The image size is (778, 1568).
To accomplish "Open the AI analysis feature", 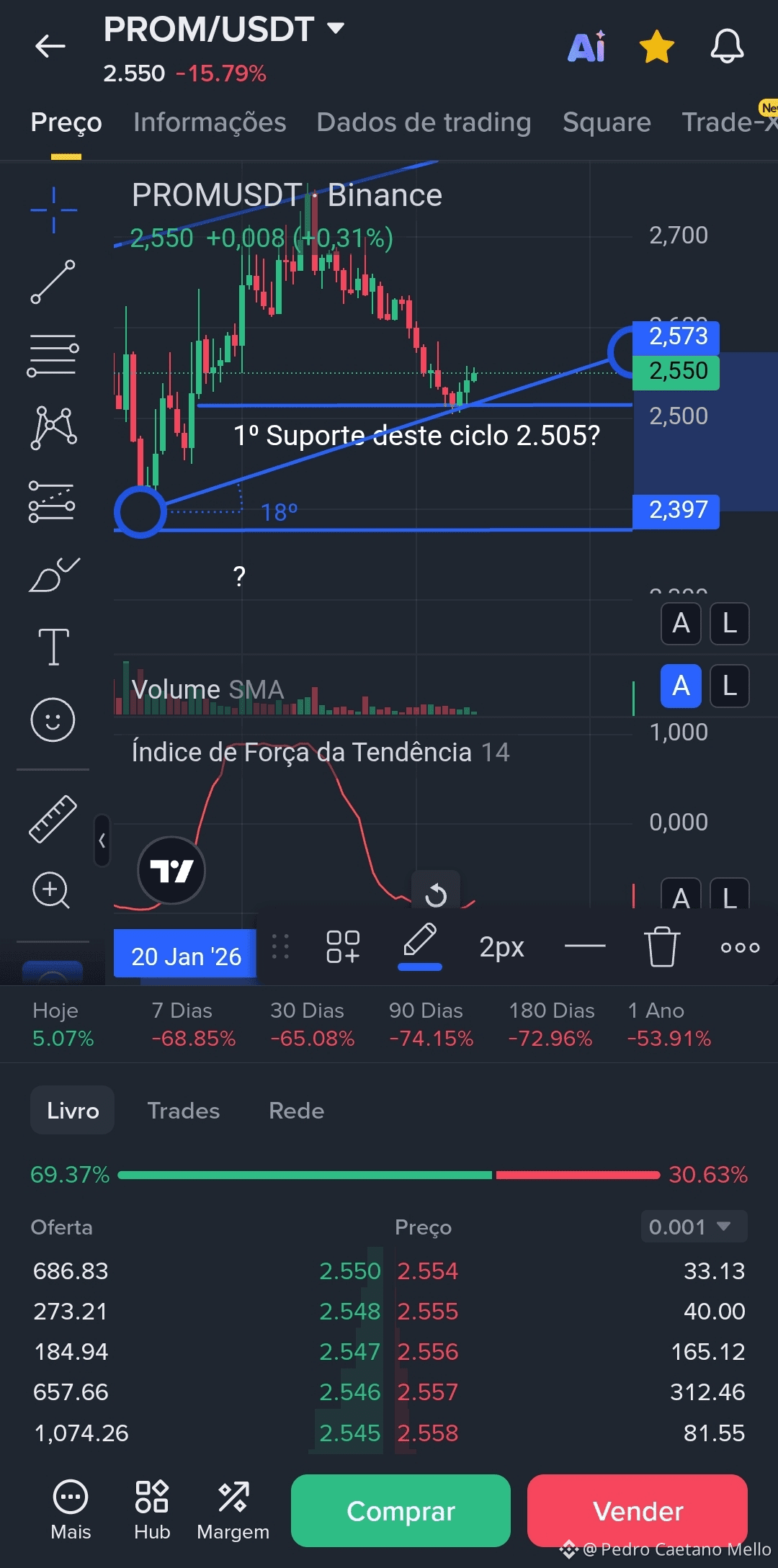I will [x=587, y=48].
